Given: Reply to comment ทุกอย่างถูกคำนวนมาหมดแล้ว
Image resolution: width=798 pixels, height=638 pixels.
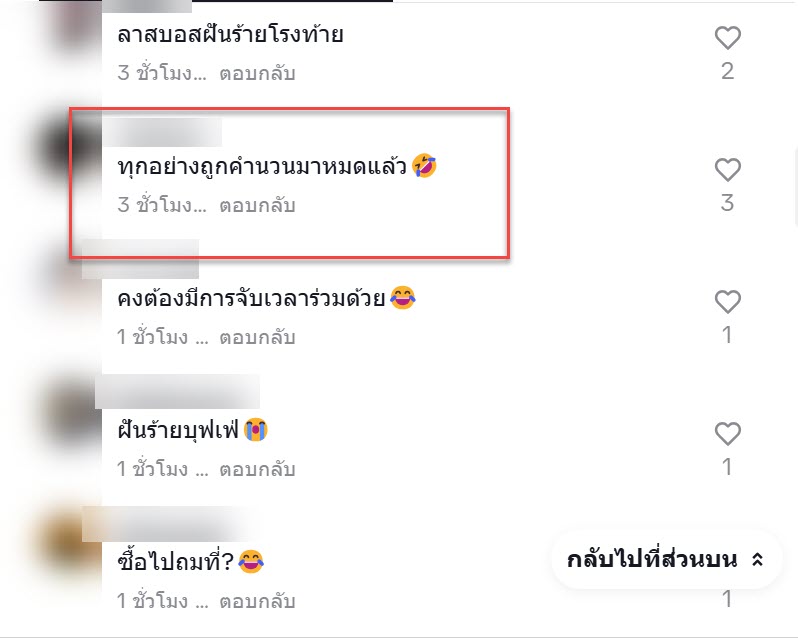Looking at the screenshot, I should coord(257,205).
